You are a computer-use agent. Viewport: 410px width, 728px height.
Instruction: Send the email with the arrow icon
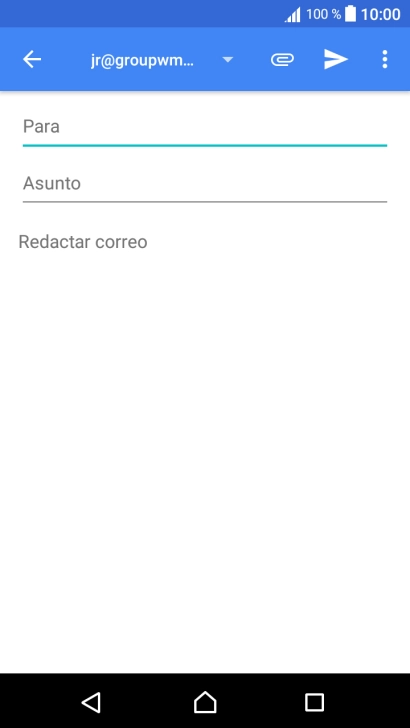point(336,59)
